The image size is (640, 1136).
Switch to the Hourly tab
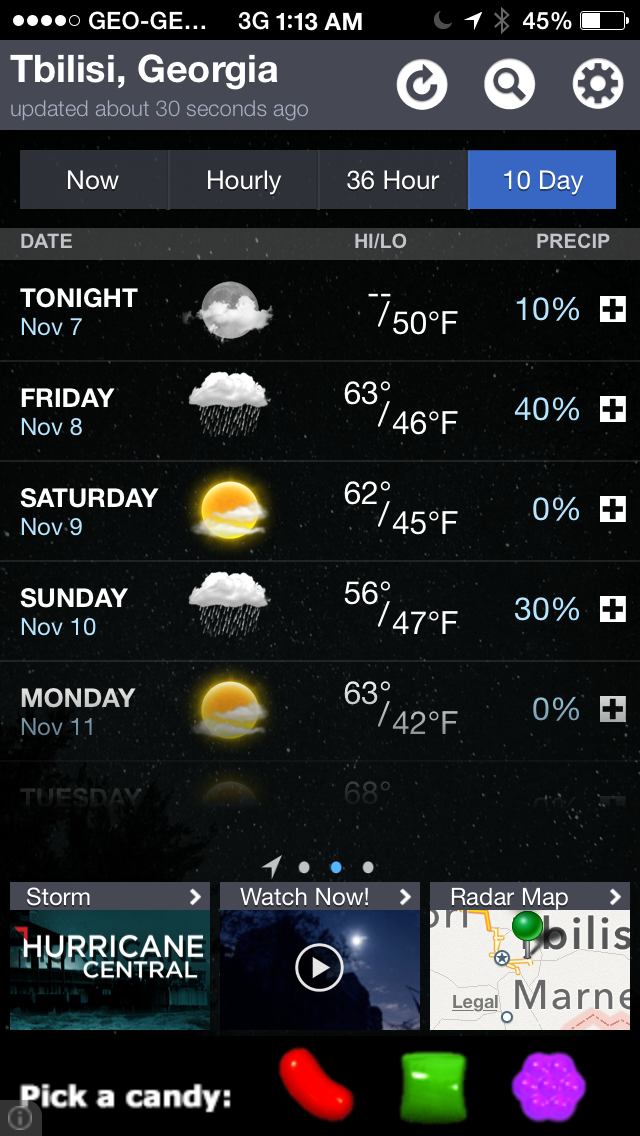coord(244,180)
